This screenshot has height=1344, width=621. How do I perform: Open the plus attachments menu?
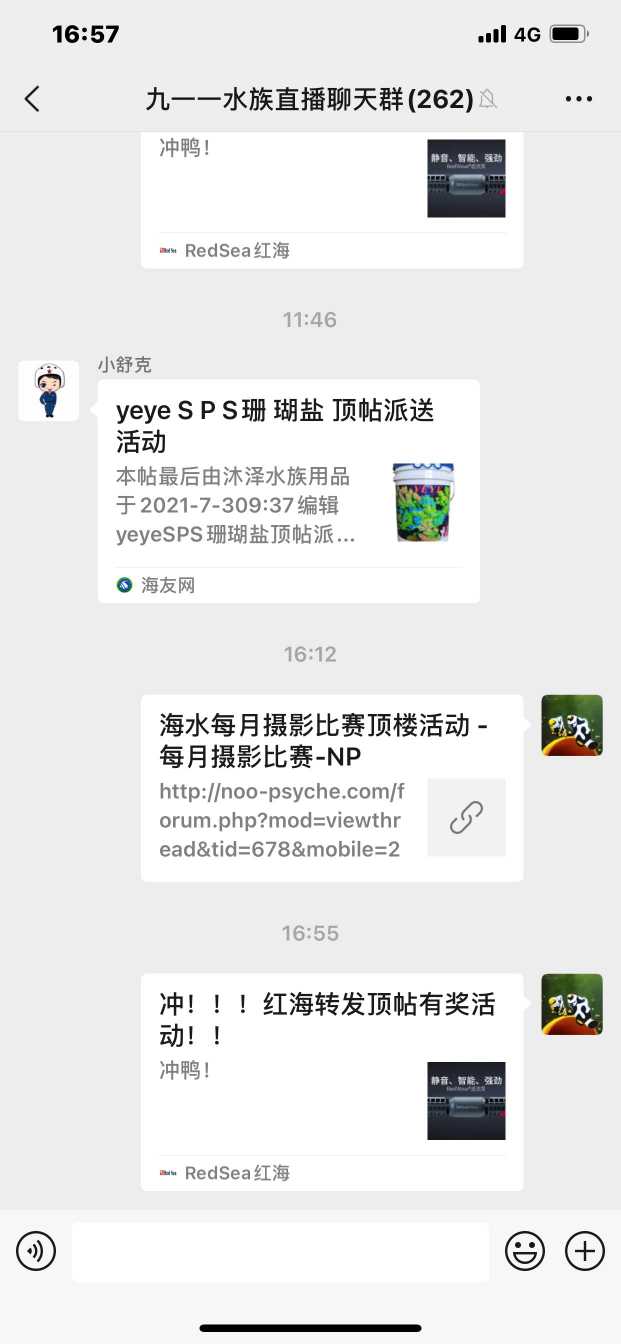click(585, 1251)
